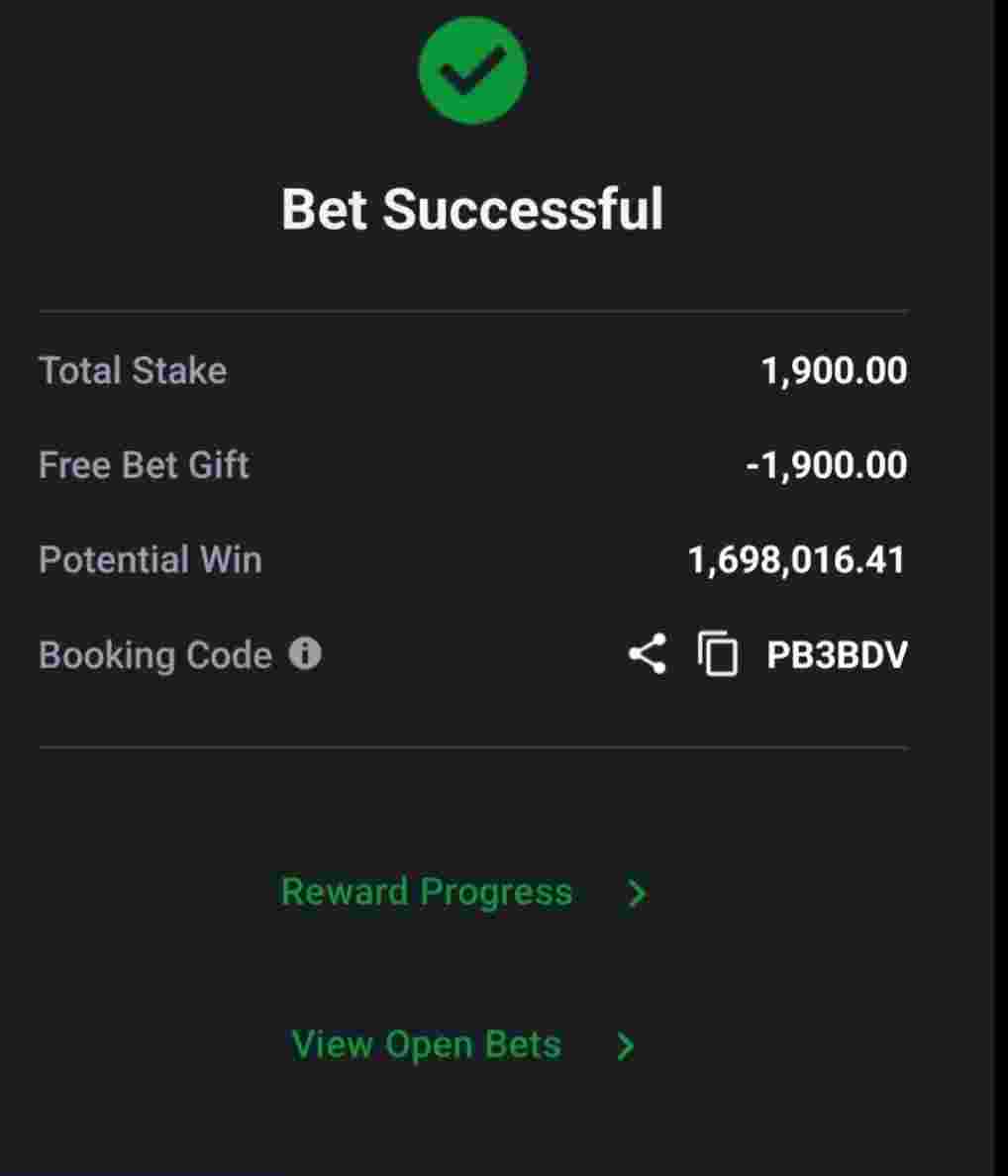Share the booking code
Viewport: 1008px width, 1176px height.
[647, 654]
